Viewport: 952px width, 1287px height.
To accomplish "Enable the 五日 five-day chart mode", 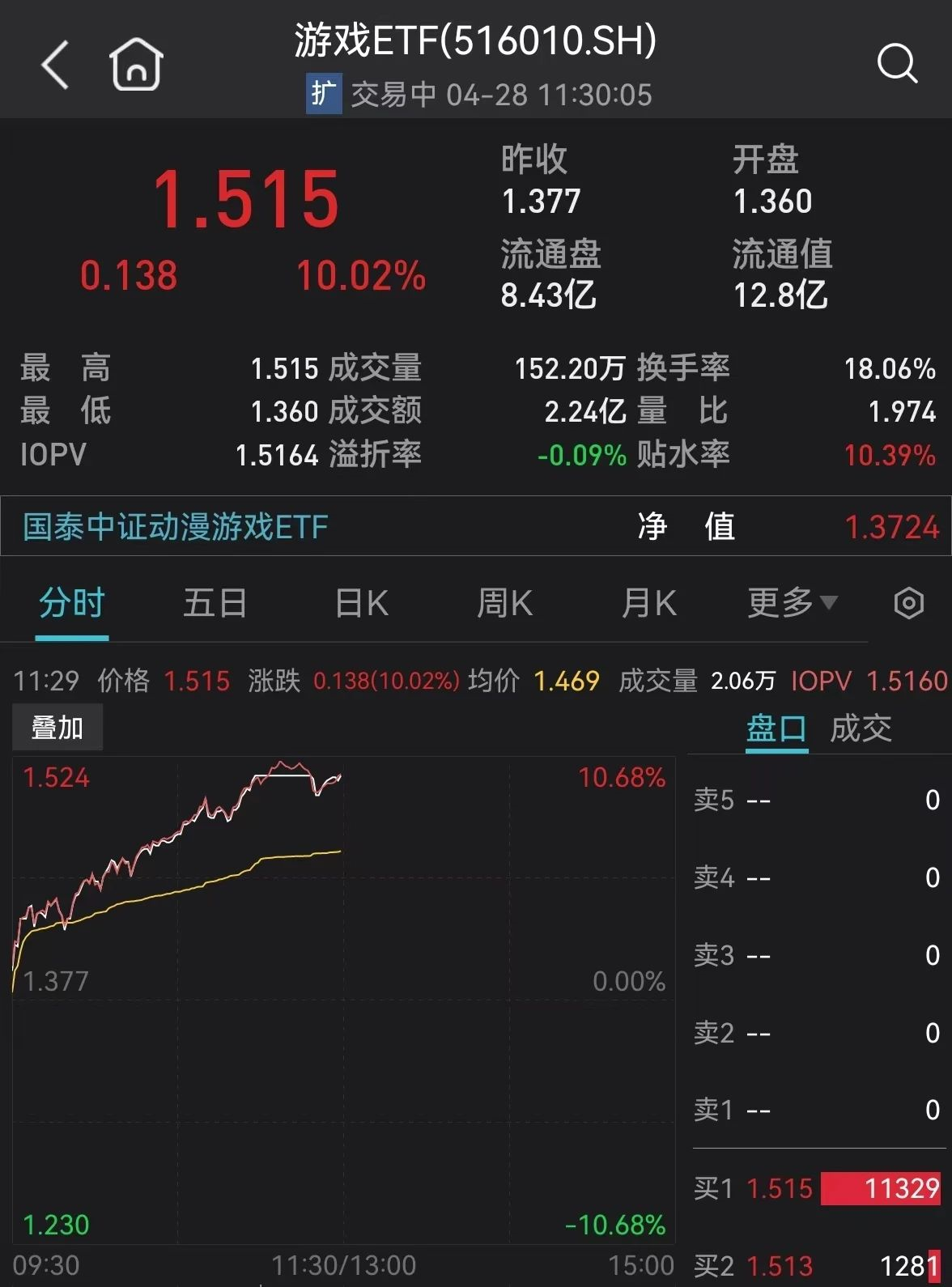I will tap(215, 603).
